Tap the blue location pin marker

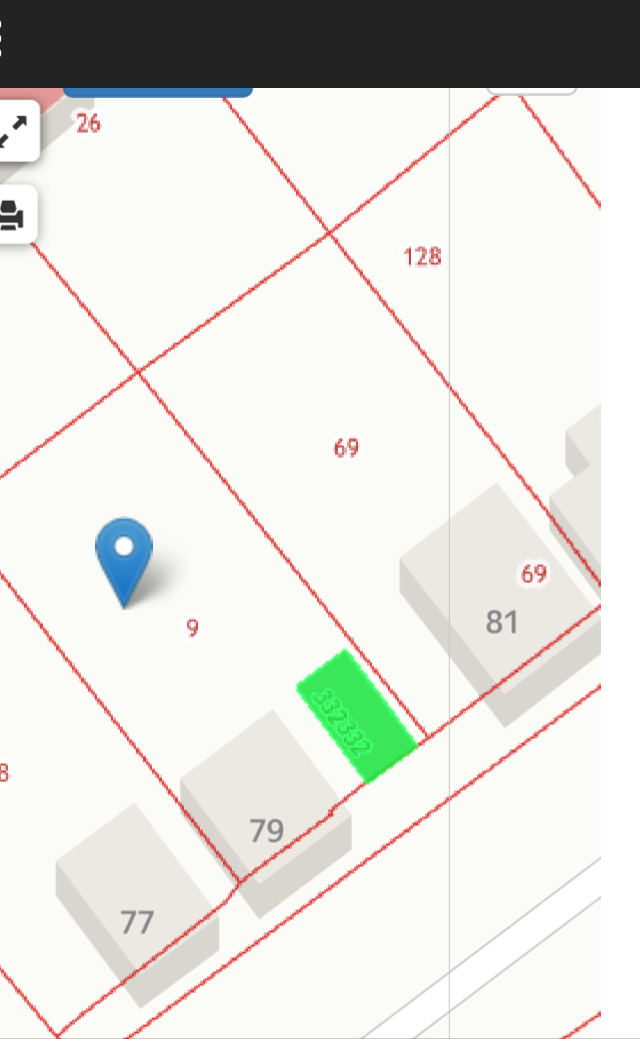124,555
